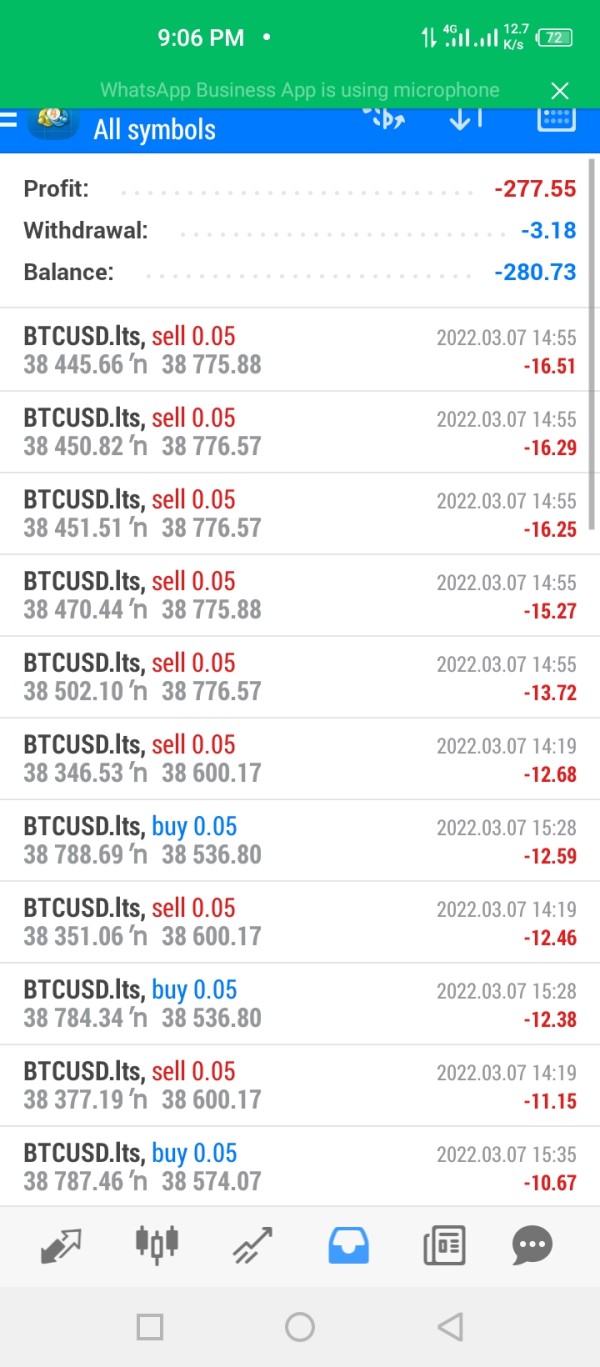Screen dimensions: 600x1367
Task: Open recent apps from the navigation bar
Action: coord(150,1327)
